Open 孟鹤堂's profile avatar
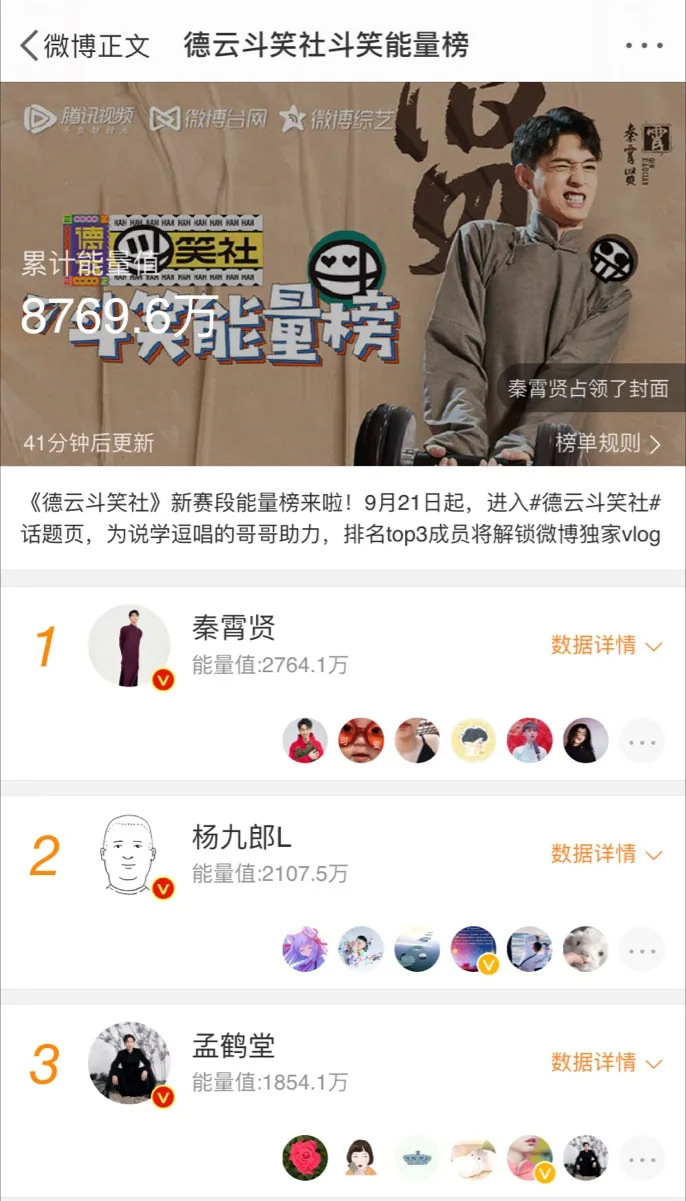This screenshot has width=686, height=1201. click(x=129, y=1062)
